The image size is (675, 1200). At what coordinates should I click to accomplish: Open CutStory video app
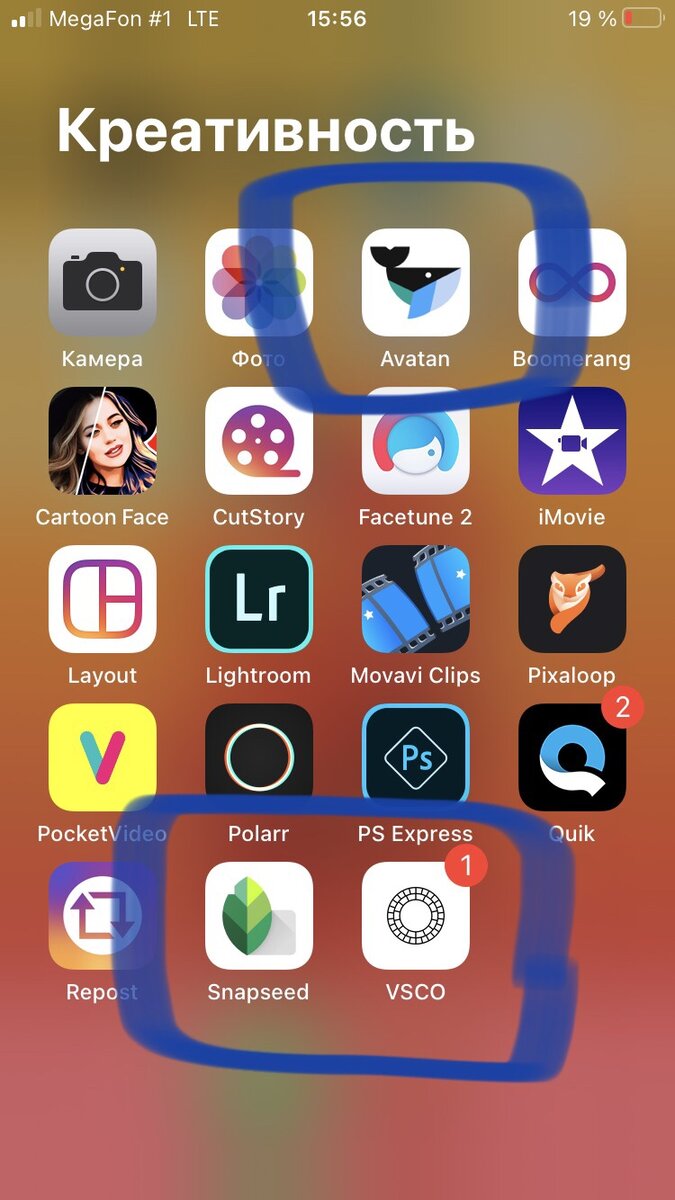click(x=259, y=441)
